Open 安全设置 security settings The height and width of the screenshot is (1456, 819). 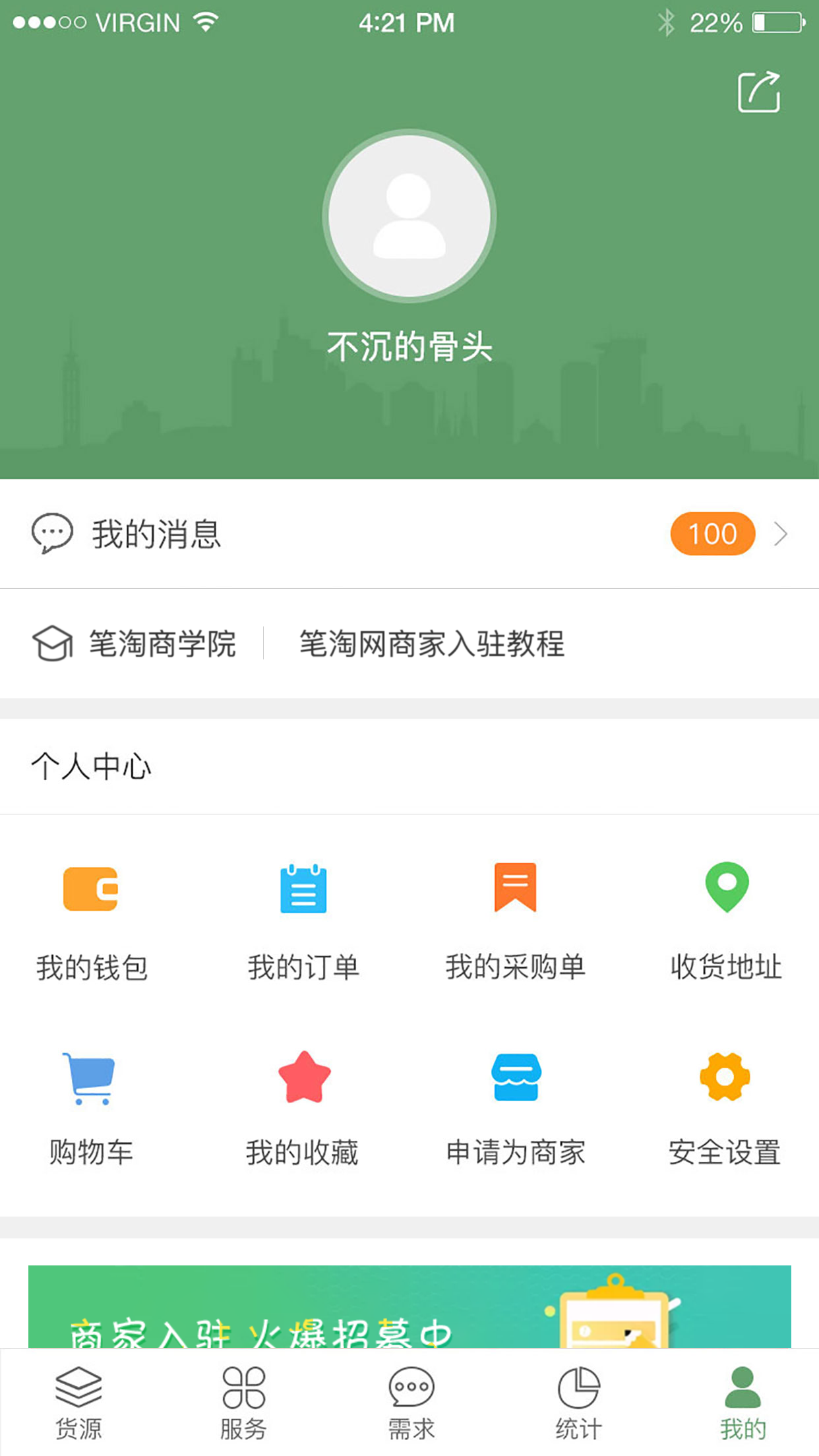coord(725,1108)
